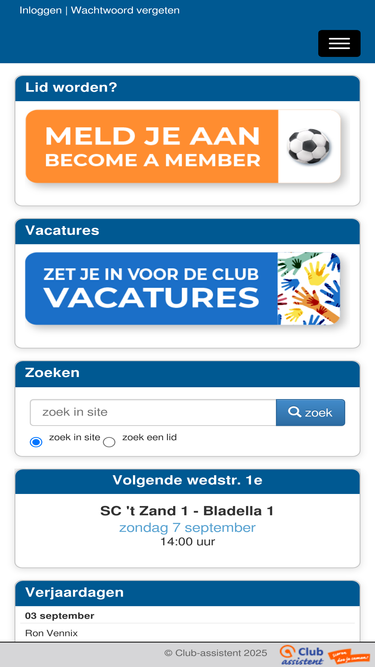Open the Vacatures club banner
Viewport: 375px width, 667px height.
pos(183,288)
